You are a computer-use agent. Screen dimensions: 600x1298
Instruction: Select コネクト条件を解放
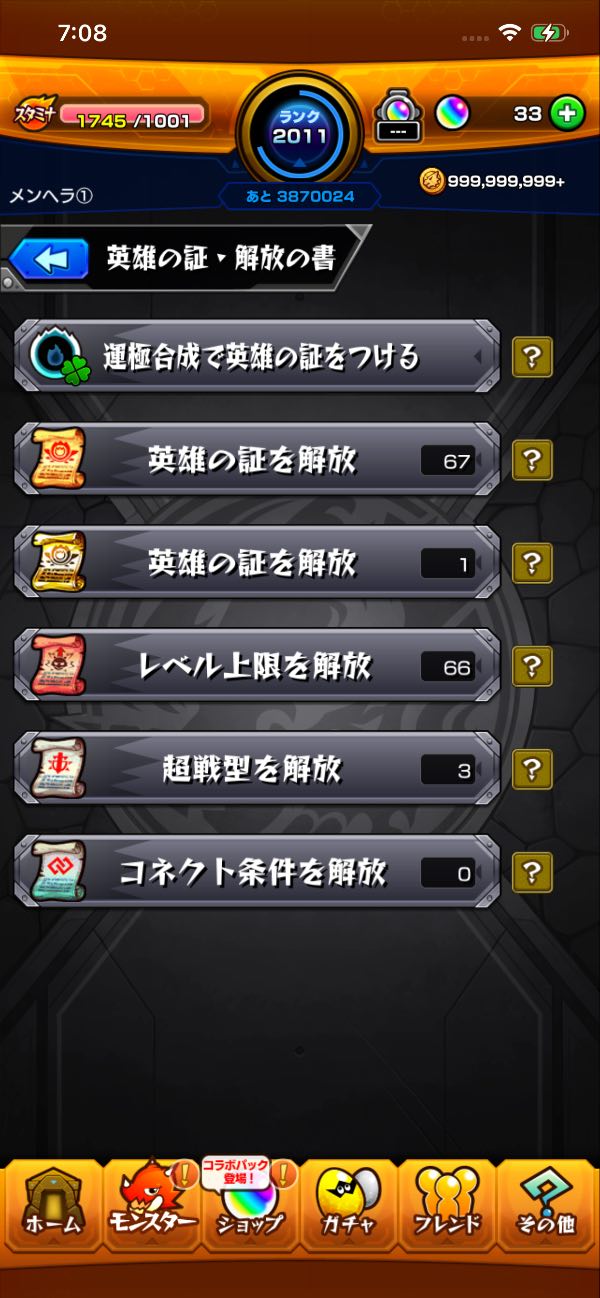point(256,873)
